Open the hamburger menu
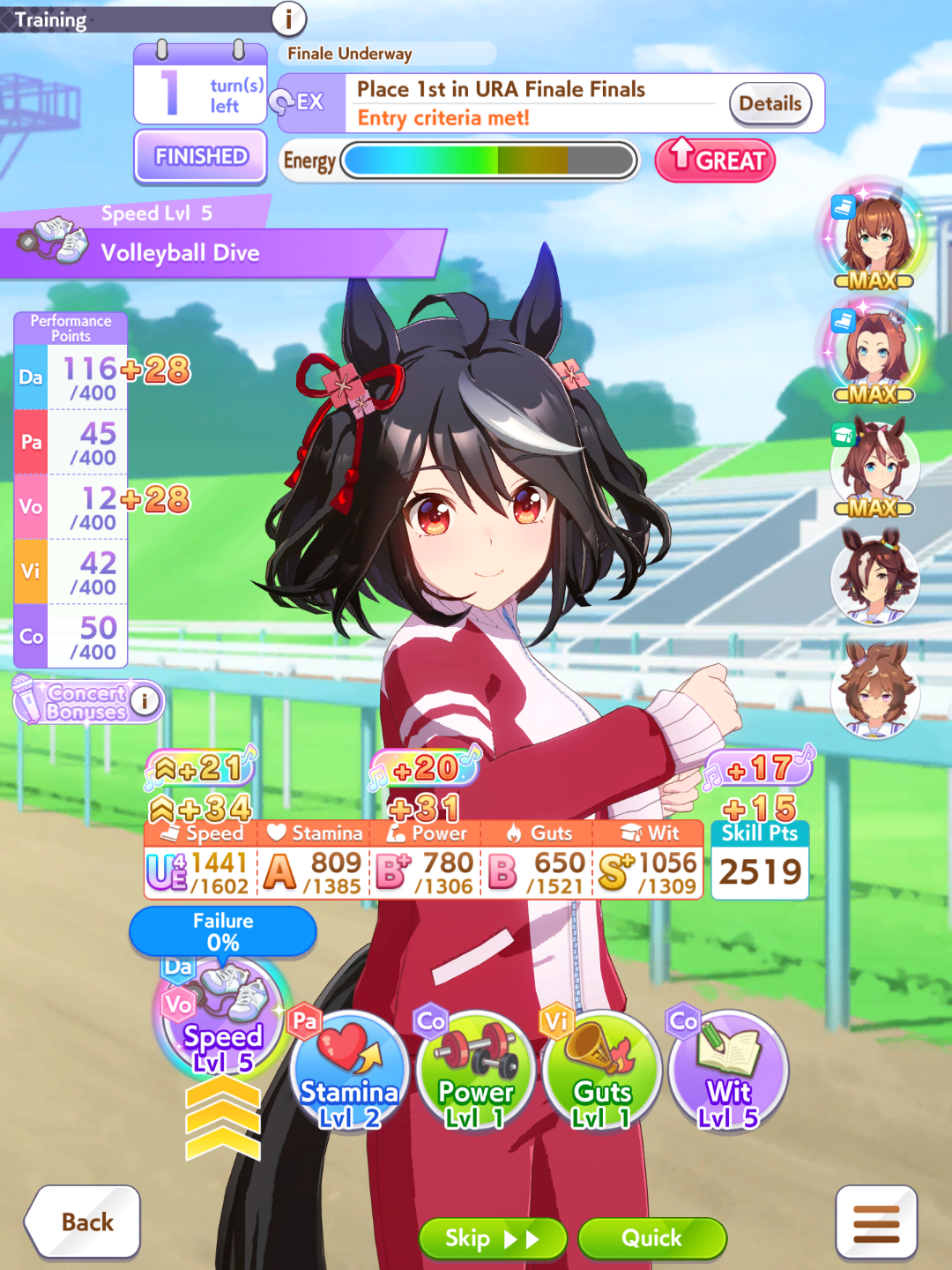This screenshot has width=952, height=1270. pos(876,1222)
